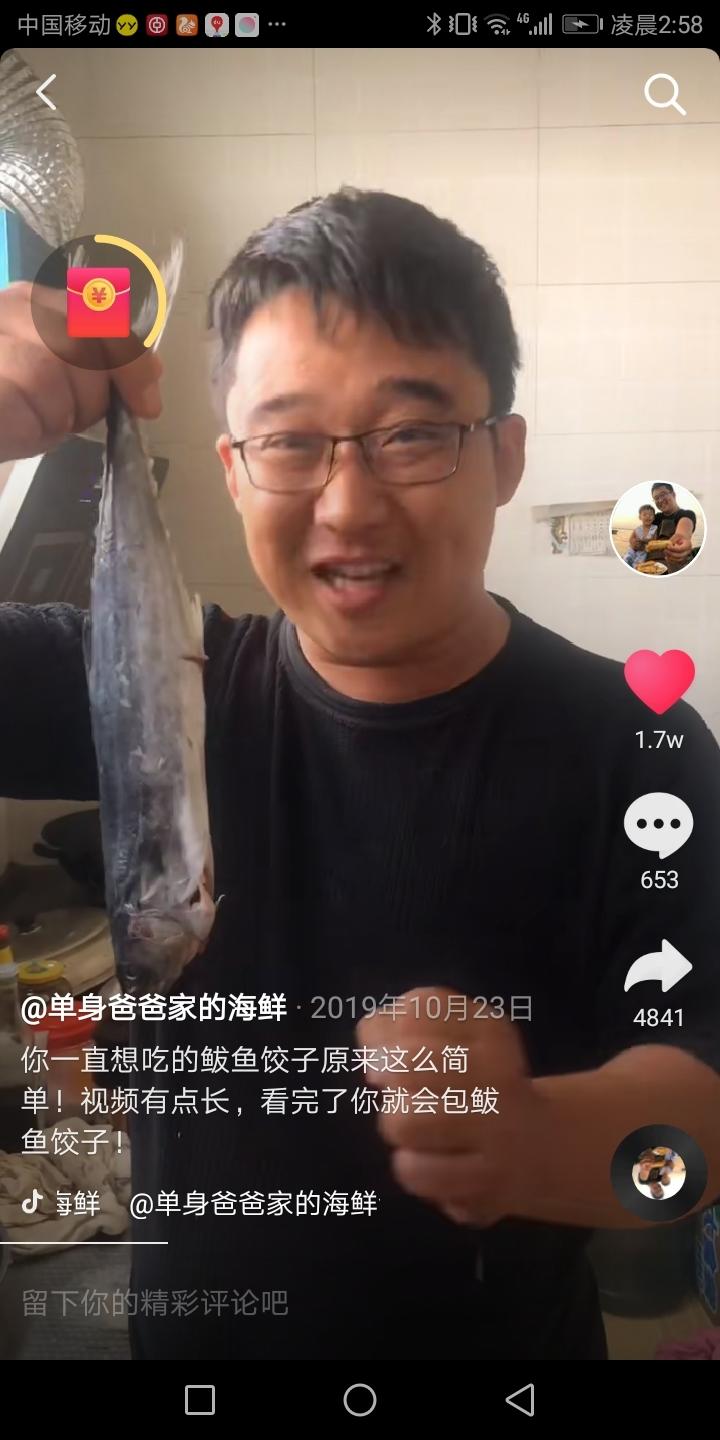Image resolution: width=720 pixels, height=1440 pixels.
Task: Open the spinning music disc
Action: [658, 1172]
